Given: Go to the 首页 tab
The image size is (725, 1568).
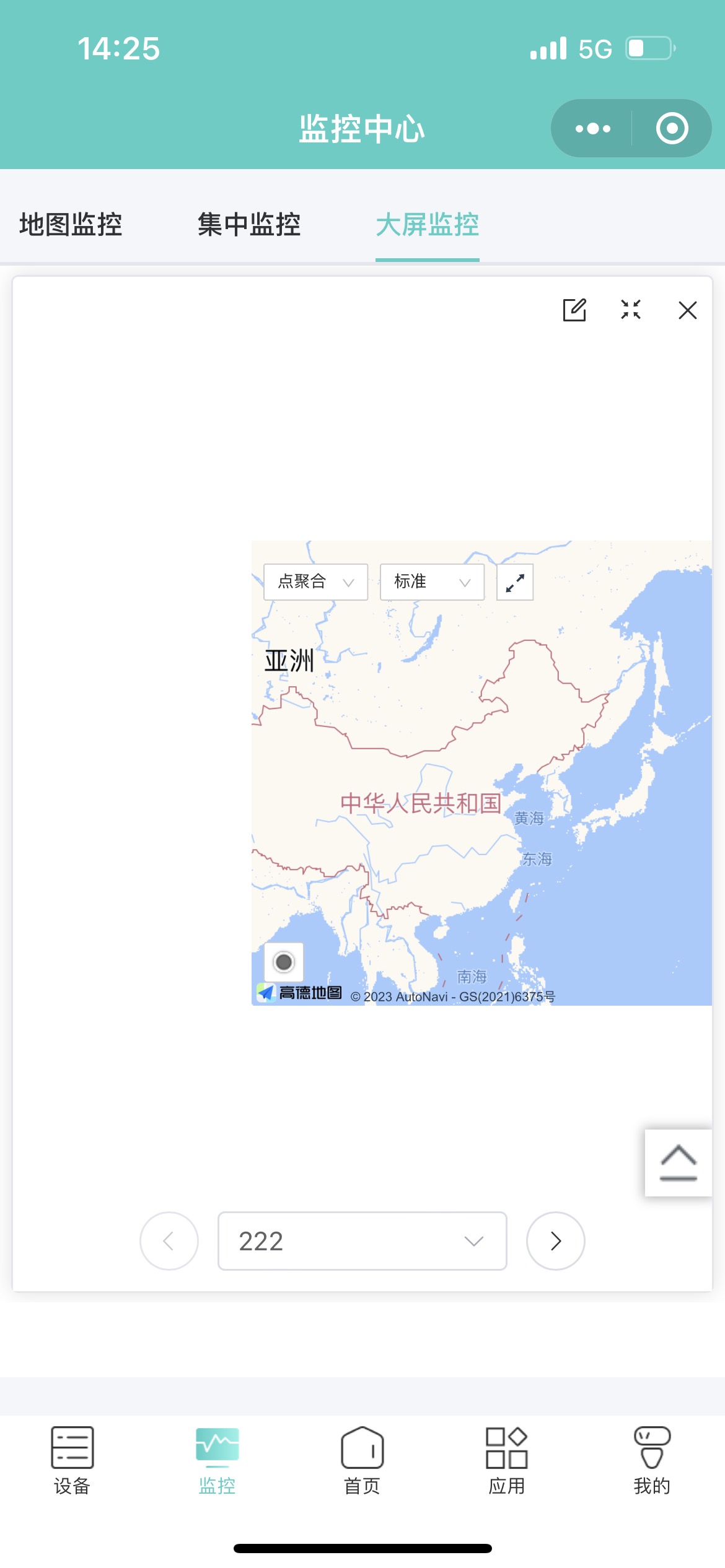Looking at the screenshot, I should (x=362, y=1460).
